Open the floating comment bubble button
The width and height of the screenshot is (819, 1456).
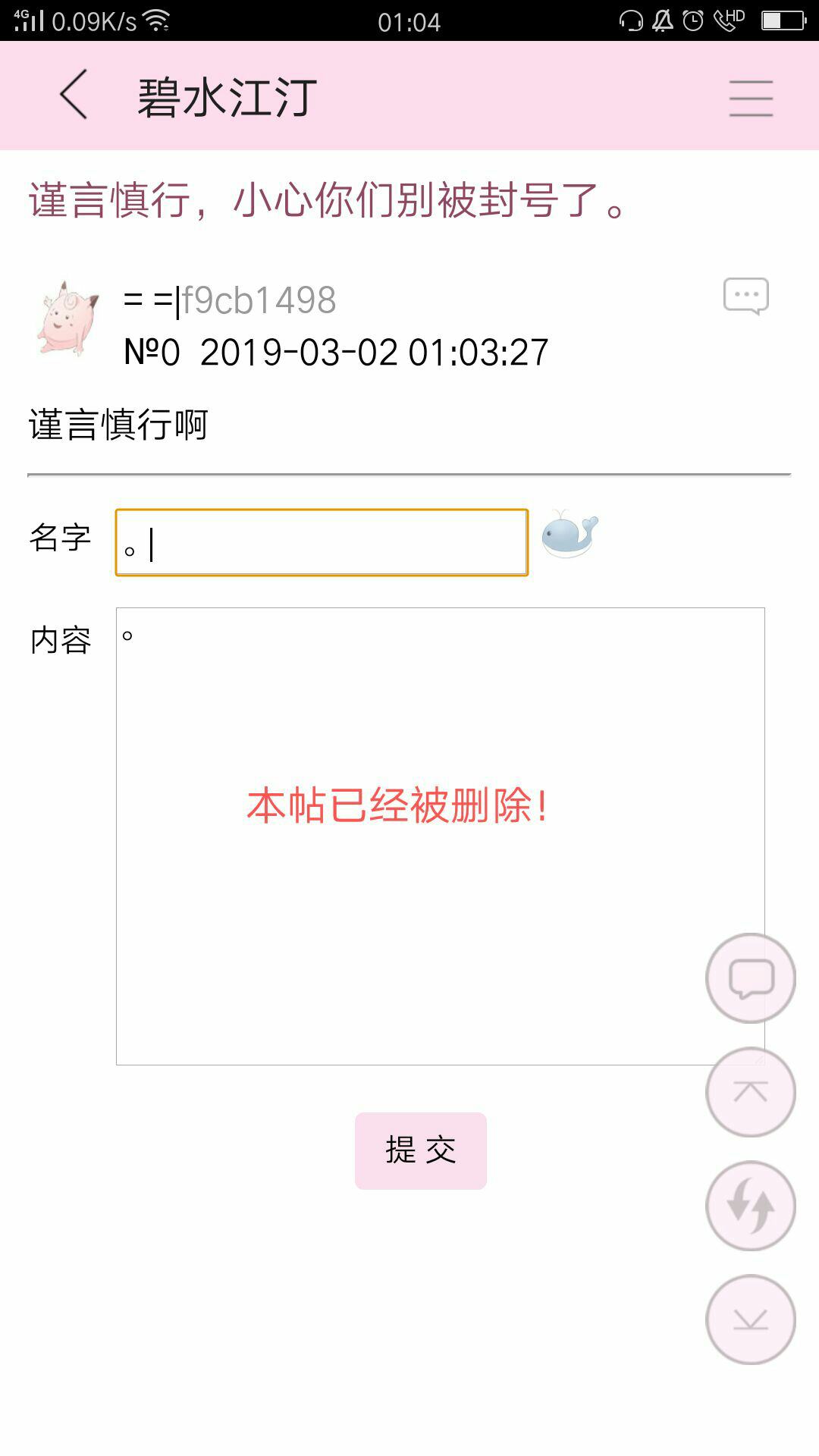[751, 978]
